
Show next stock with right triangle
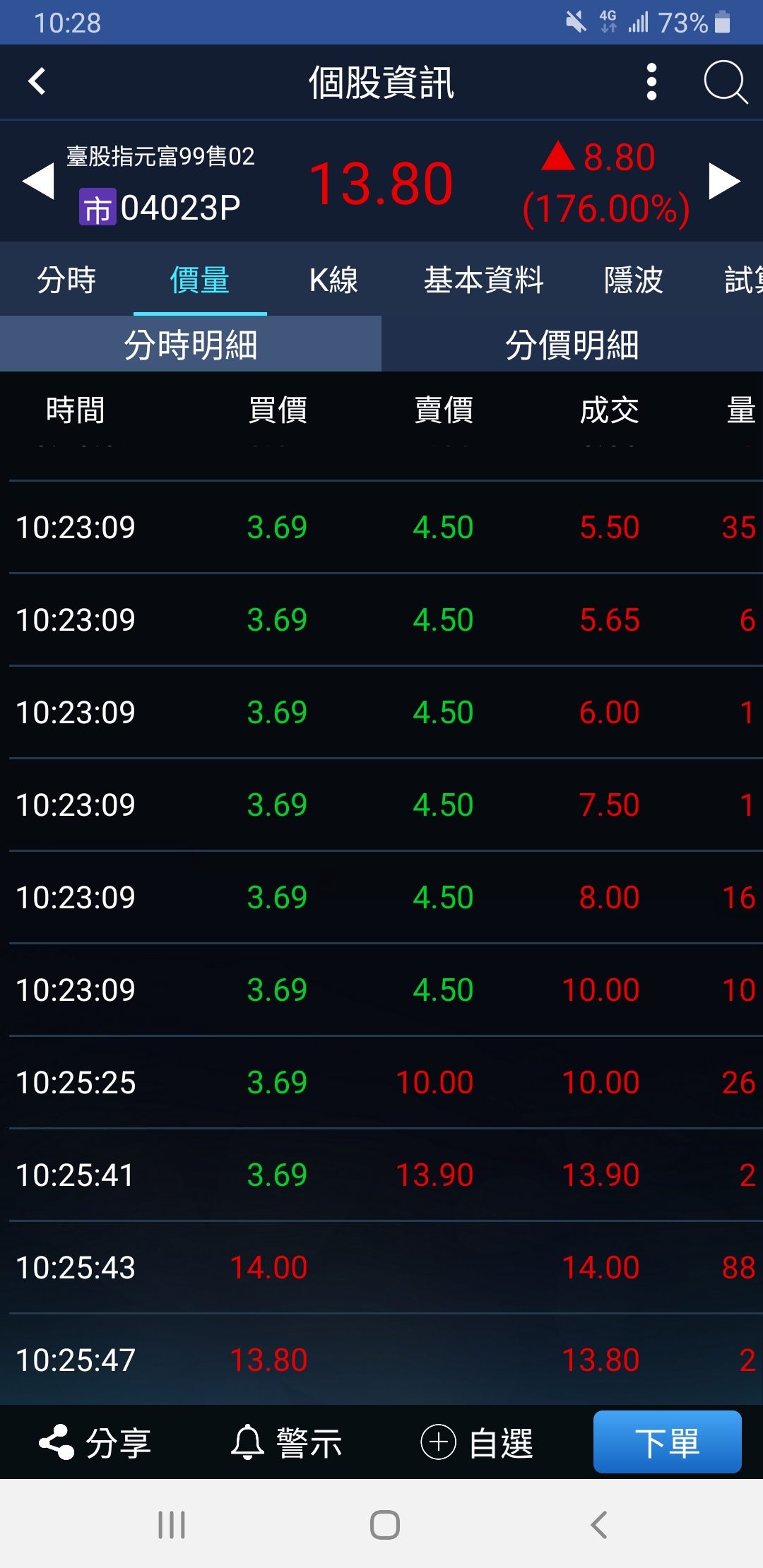tap(724, 182)
